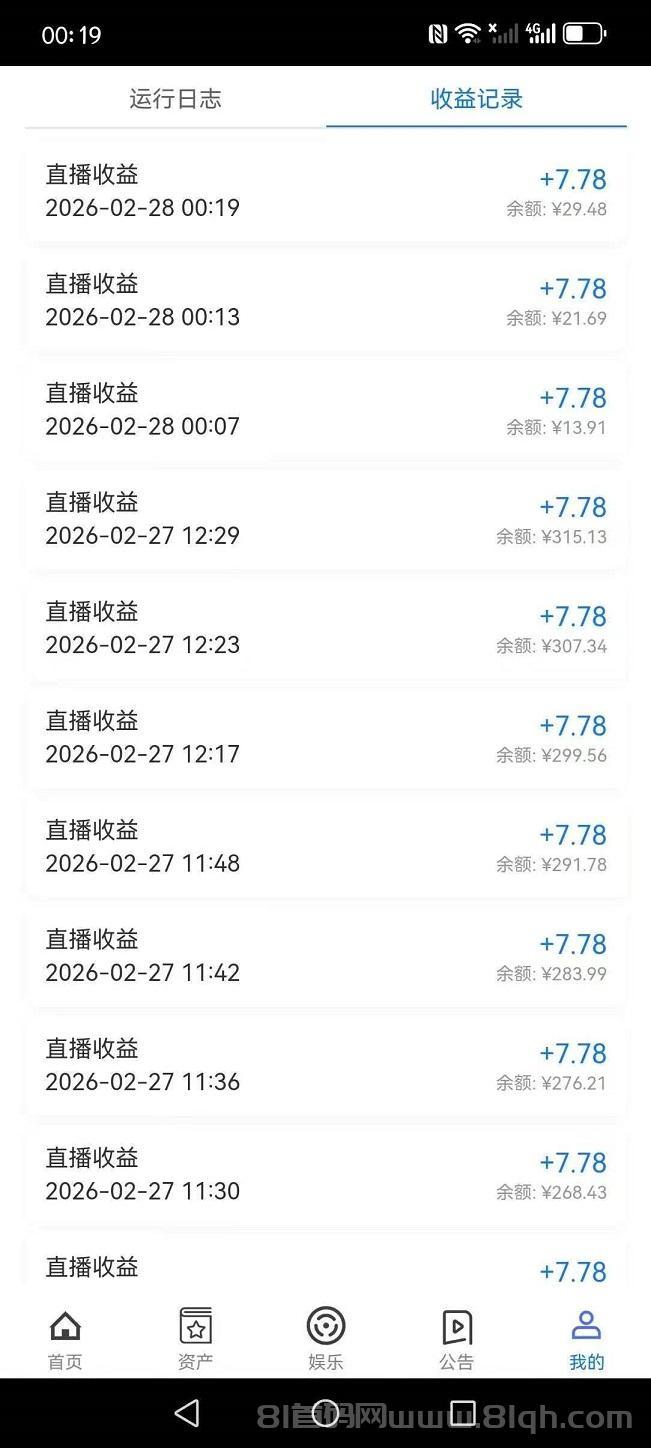Open the 公告 announcements tab

coord(456,1338)
